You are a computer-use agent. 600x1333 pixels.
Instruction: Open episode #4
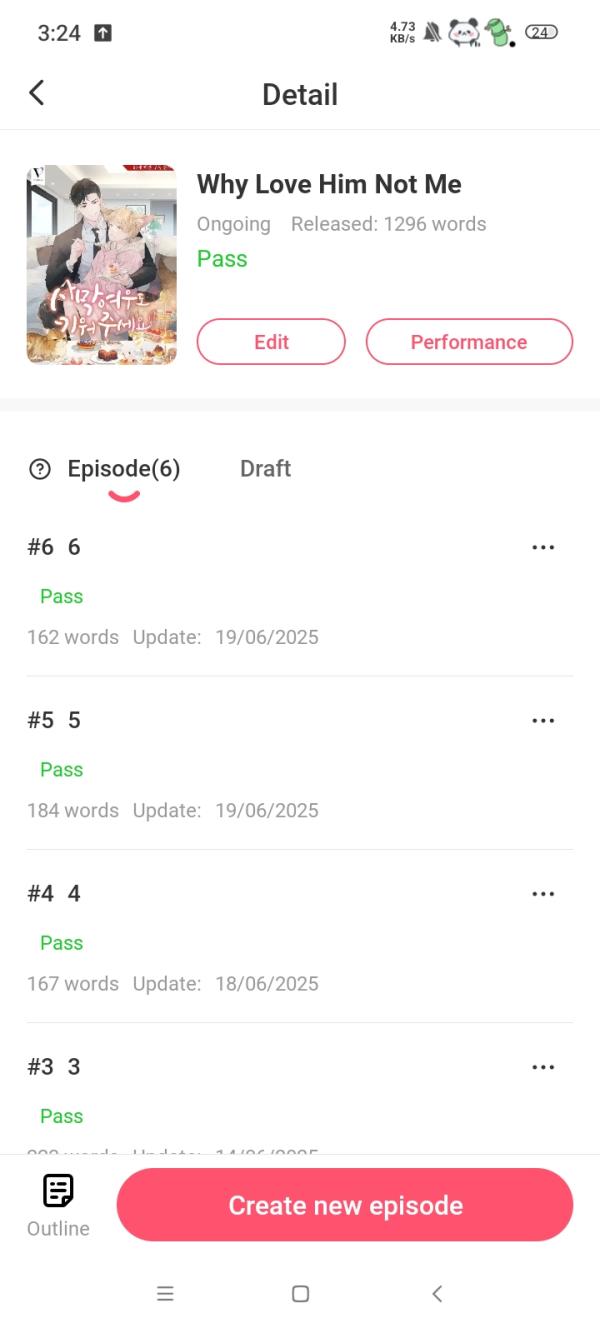pos(250,938)
